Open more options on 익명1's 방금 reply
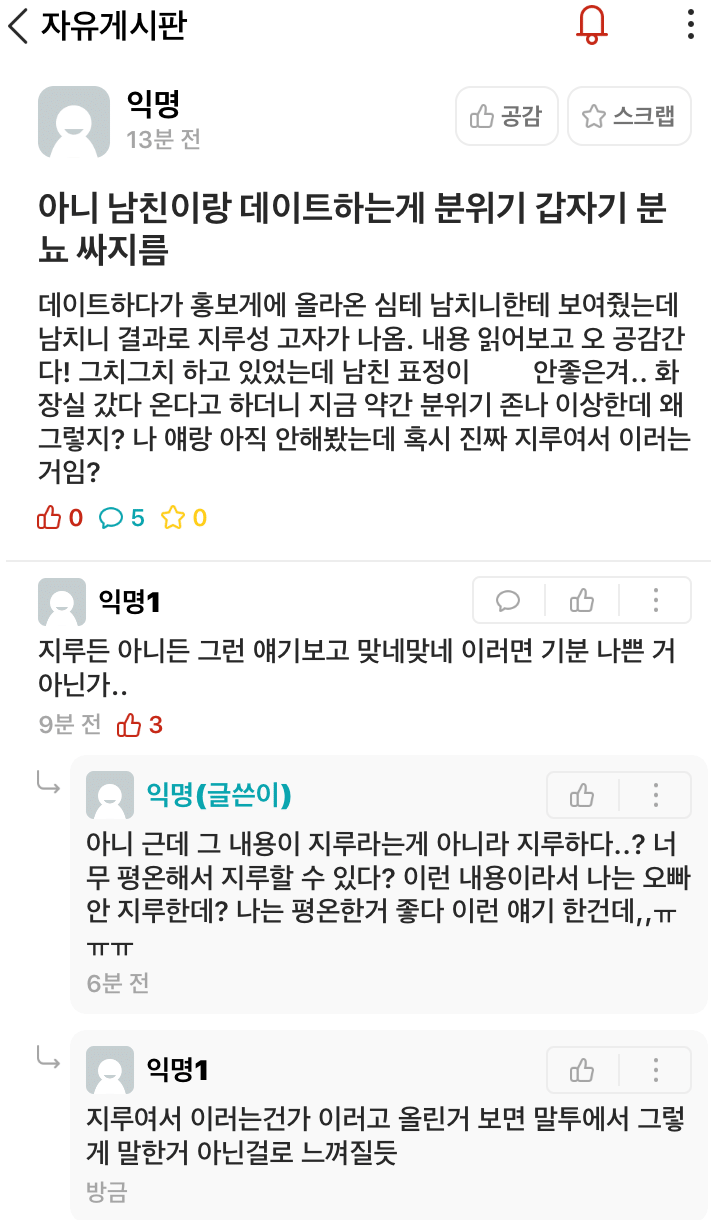 click(x=656, y=1070)
